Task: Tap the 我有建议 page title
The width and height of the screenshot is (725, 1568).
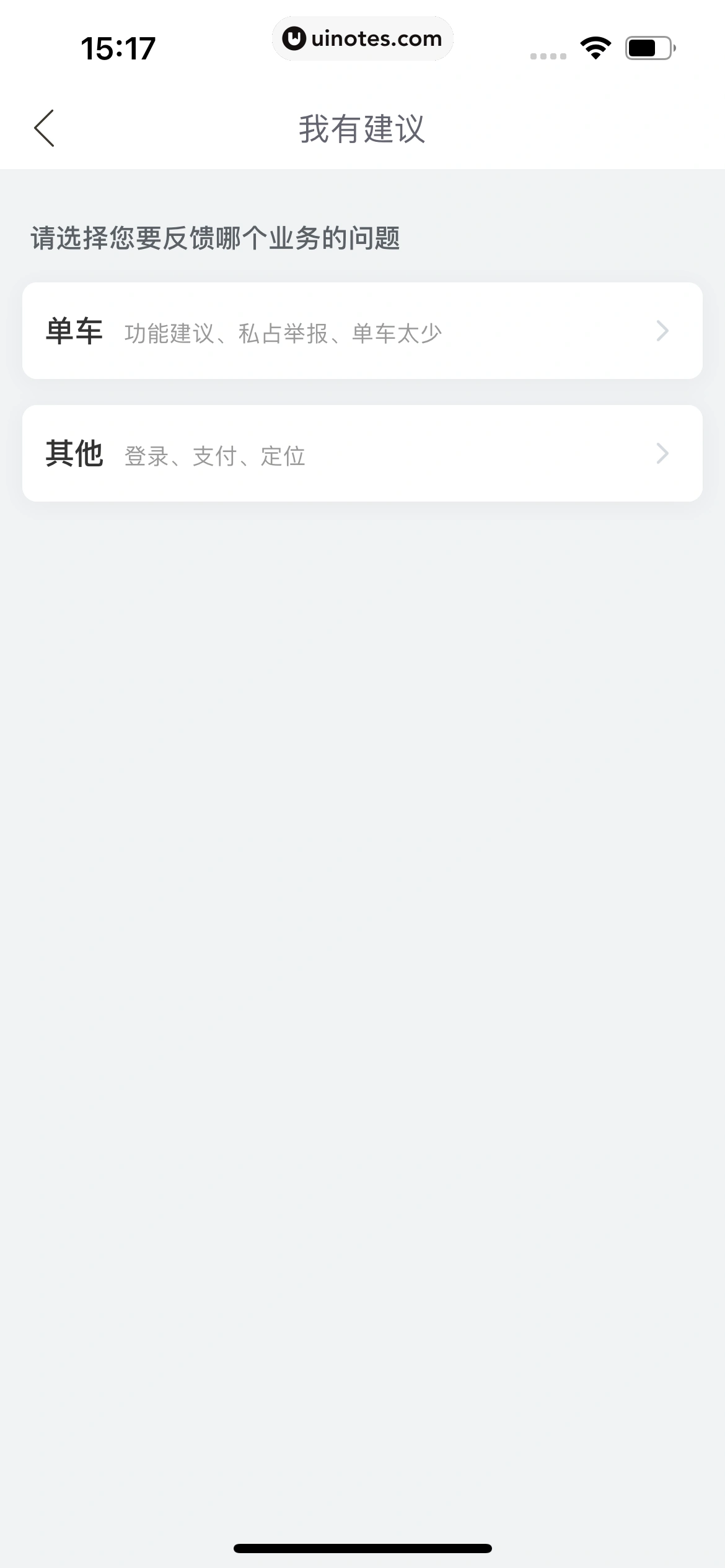Action: tap(362, 128)
